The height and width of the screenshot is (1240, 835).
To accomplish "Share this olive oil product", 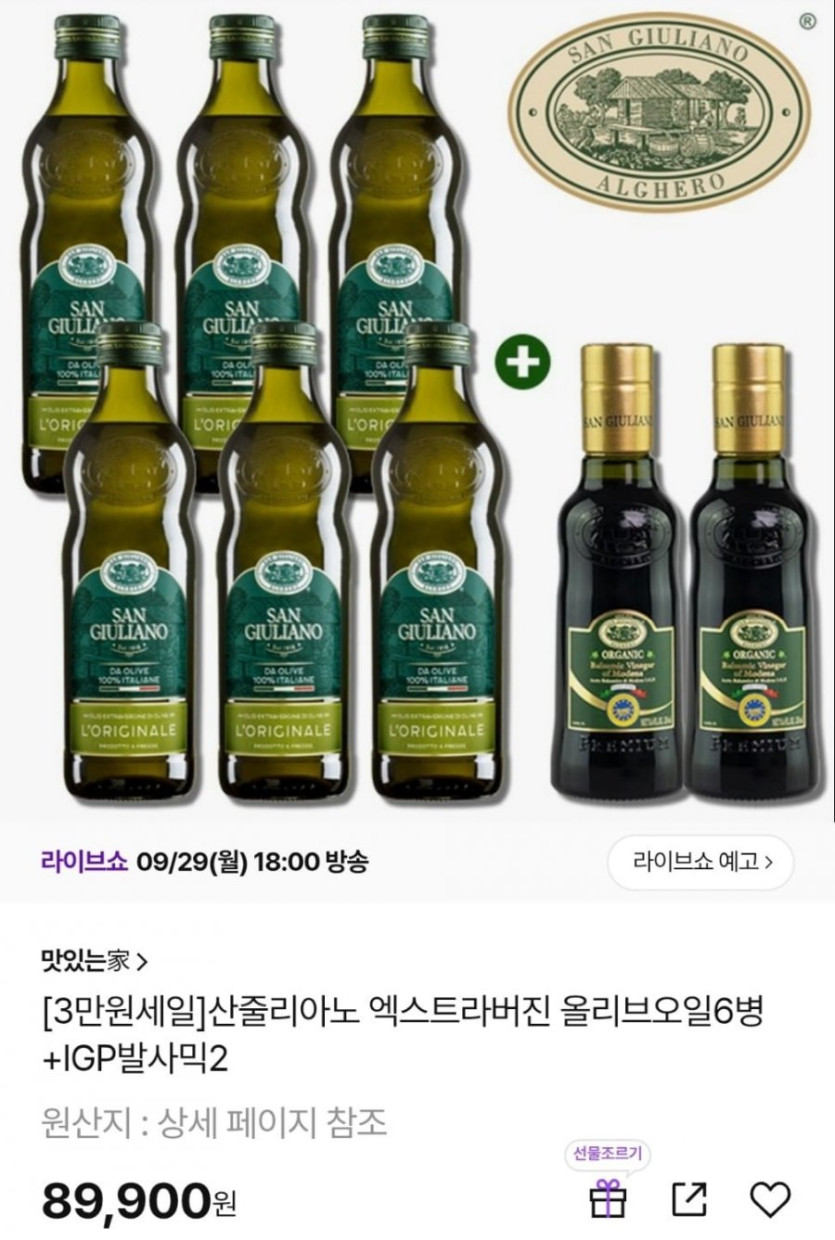I will point(690,1199).
